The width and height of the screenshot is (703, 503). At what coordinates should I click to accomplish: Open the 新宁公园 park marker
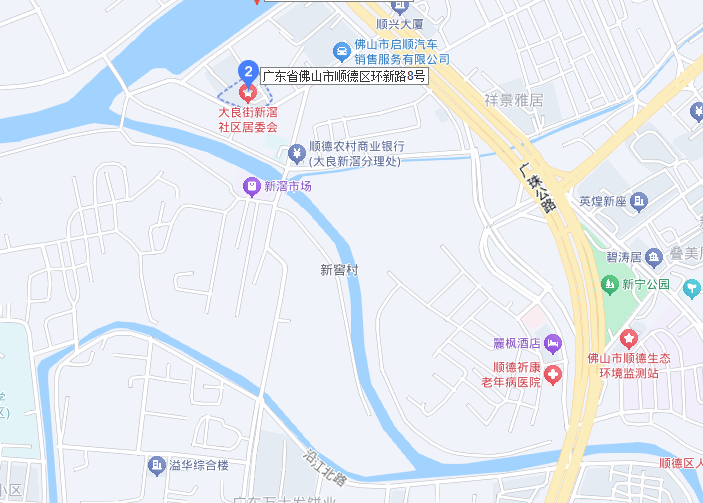[609, 285]
